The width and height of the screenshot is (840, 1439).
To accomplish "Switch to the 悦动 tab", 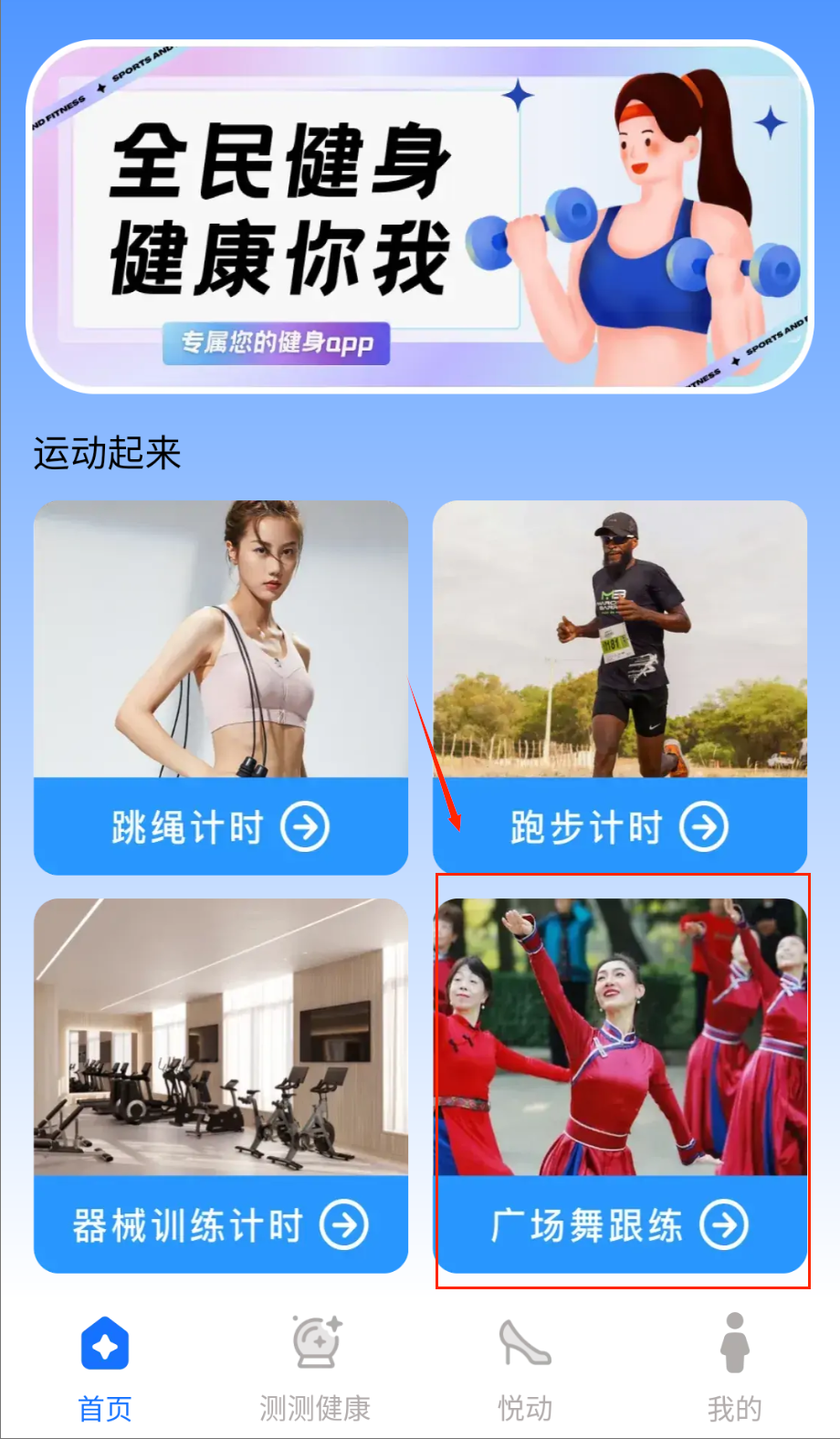I will pyautogui.click(x=525, y=1368).
